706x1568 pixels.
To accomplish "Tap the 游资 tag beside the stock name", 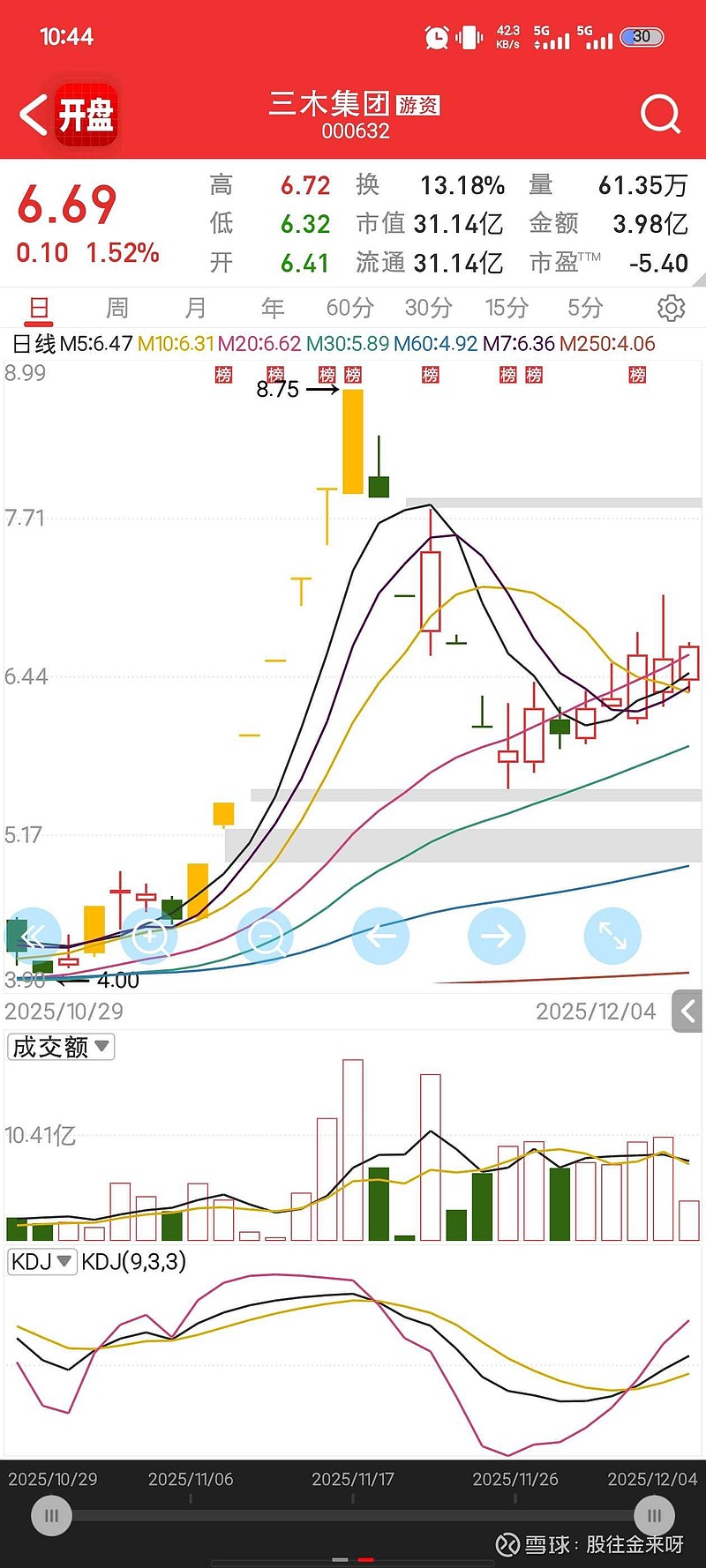I will (x=418, y=105).
